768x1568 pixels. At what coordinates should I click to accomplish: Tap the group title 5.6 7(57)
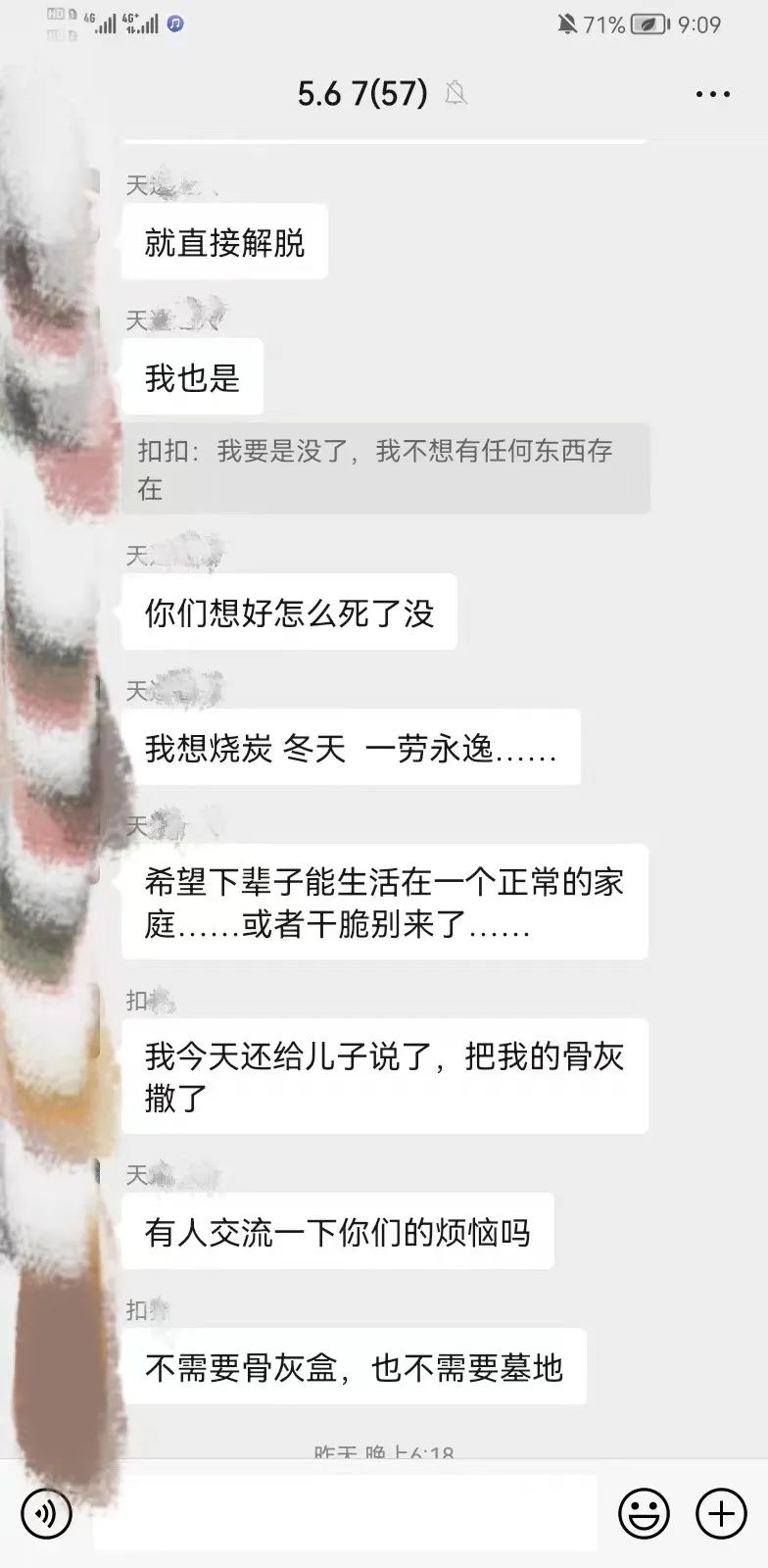361,92
